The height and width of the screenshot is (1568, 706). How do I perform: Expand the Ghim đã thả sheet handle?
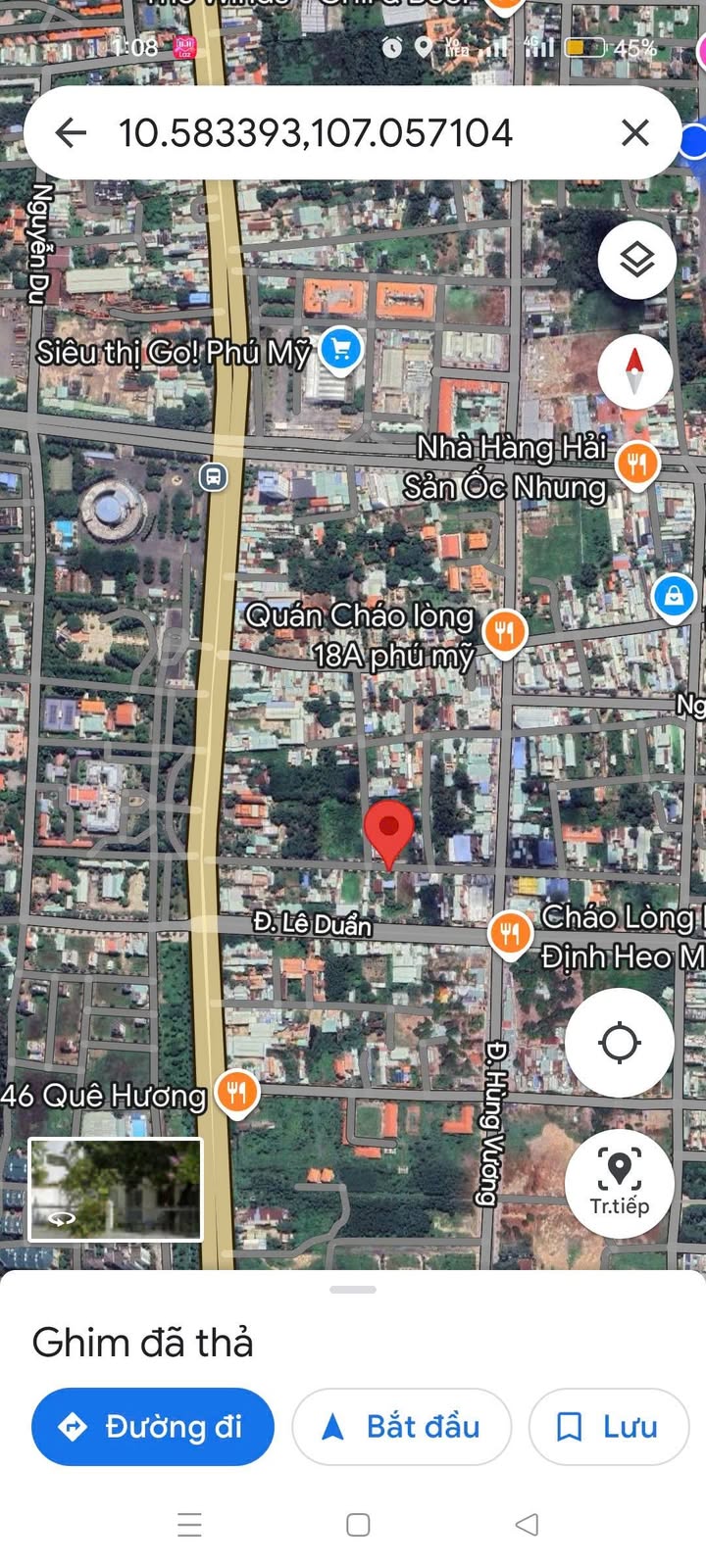tap(353, 1290)
